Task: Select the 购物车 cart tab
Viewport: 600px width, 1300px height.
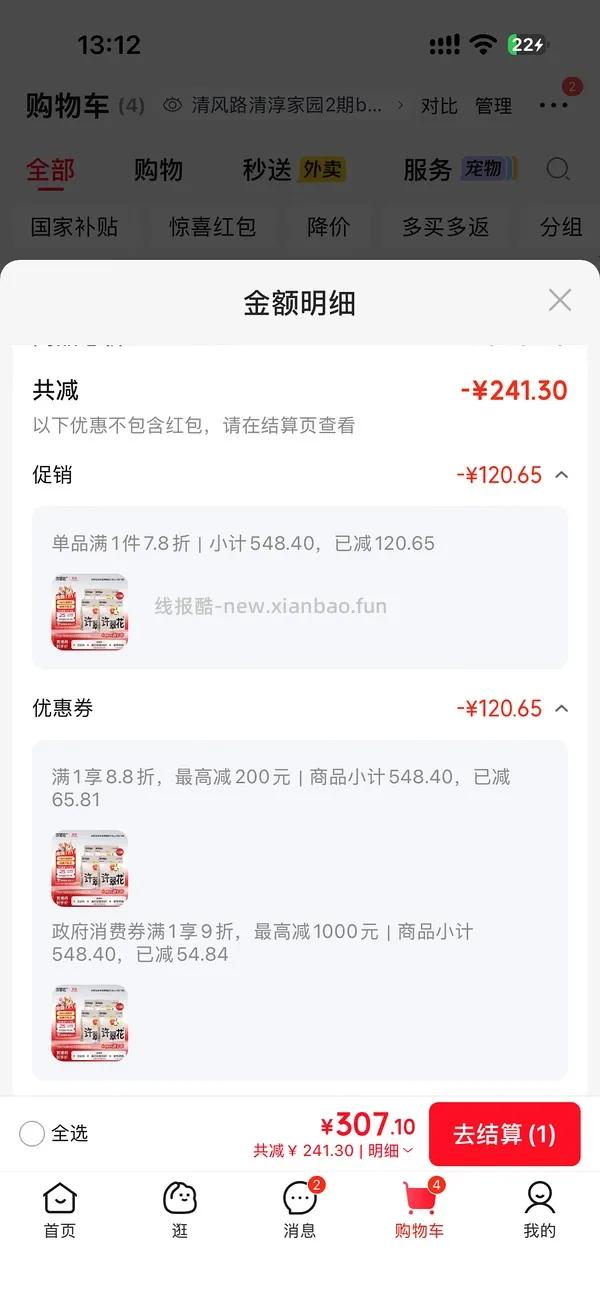Action: [420, 1210]
